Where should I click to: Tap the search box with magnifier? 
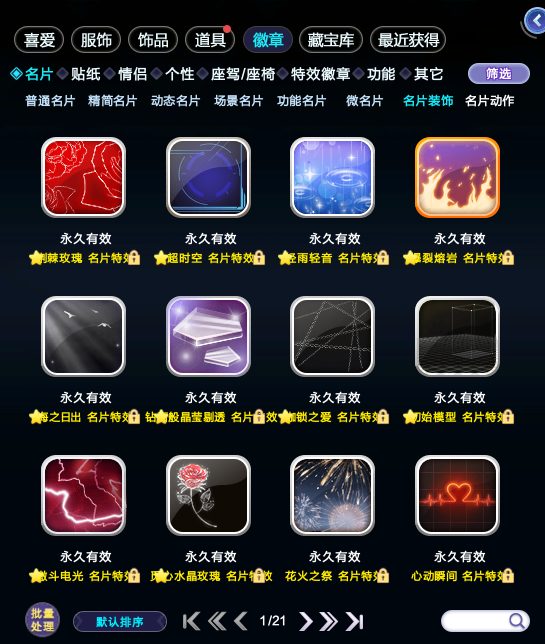(485, 621)
